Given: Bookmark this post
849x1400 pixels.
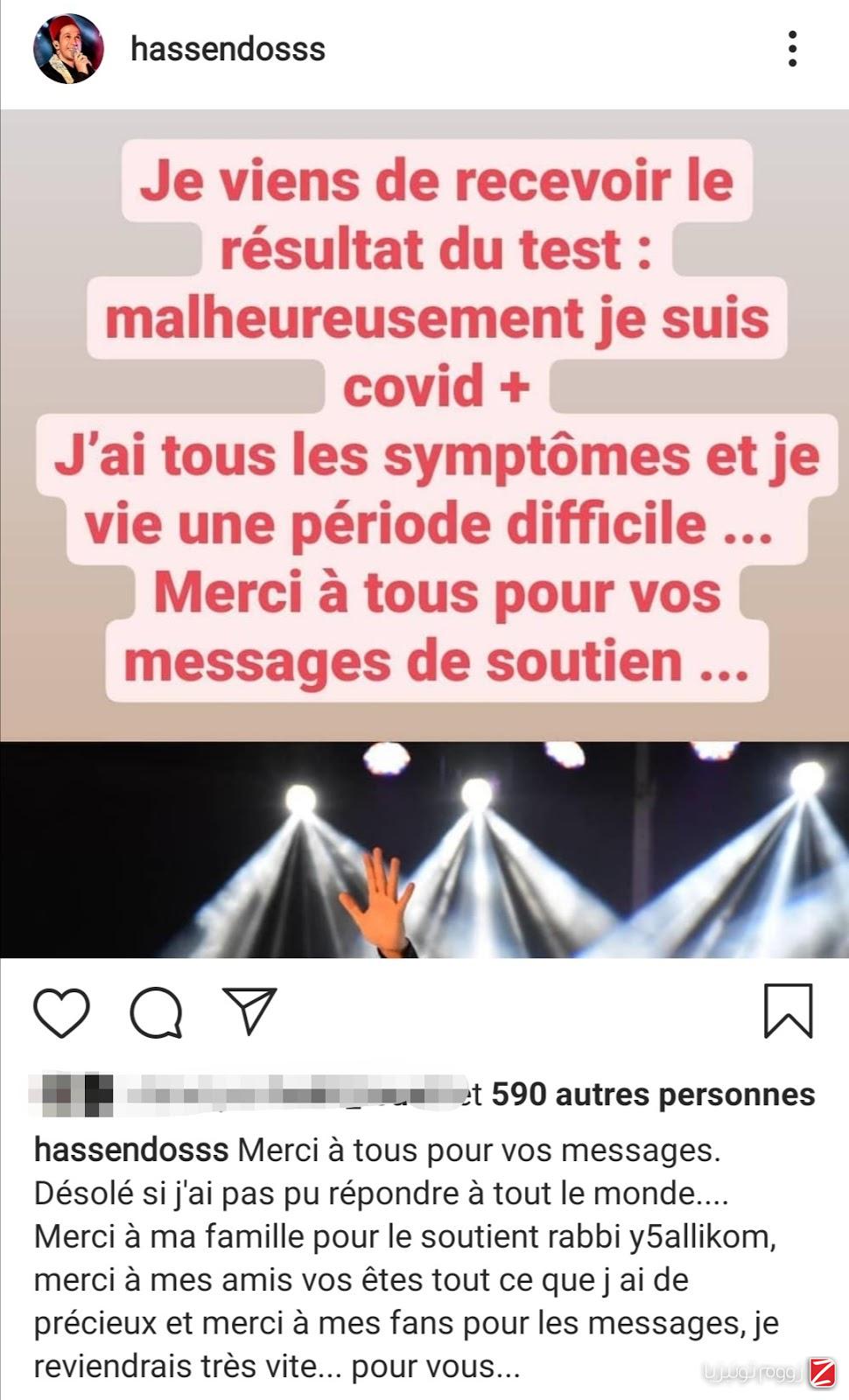Looking at the screenshot, I should [788, 1011].
